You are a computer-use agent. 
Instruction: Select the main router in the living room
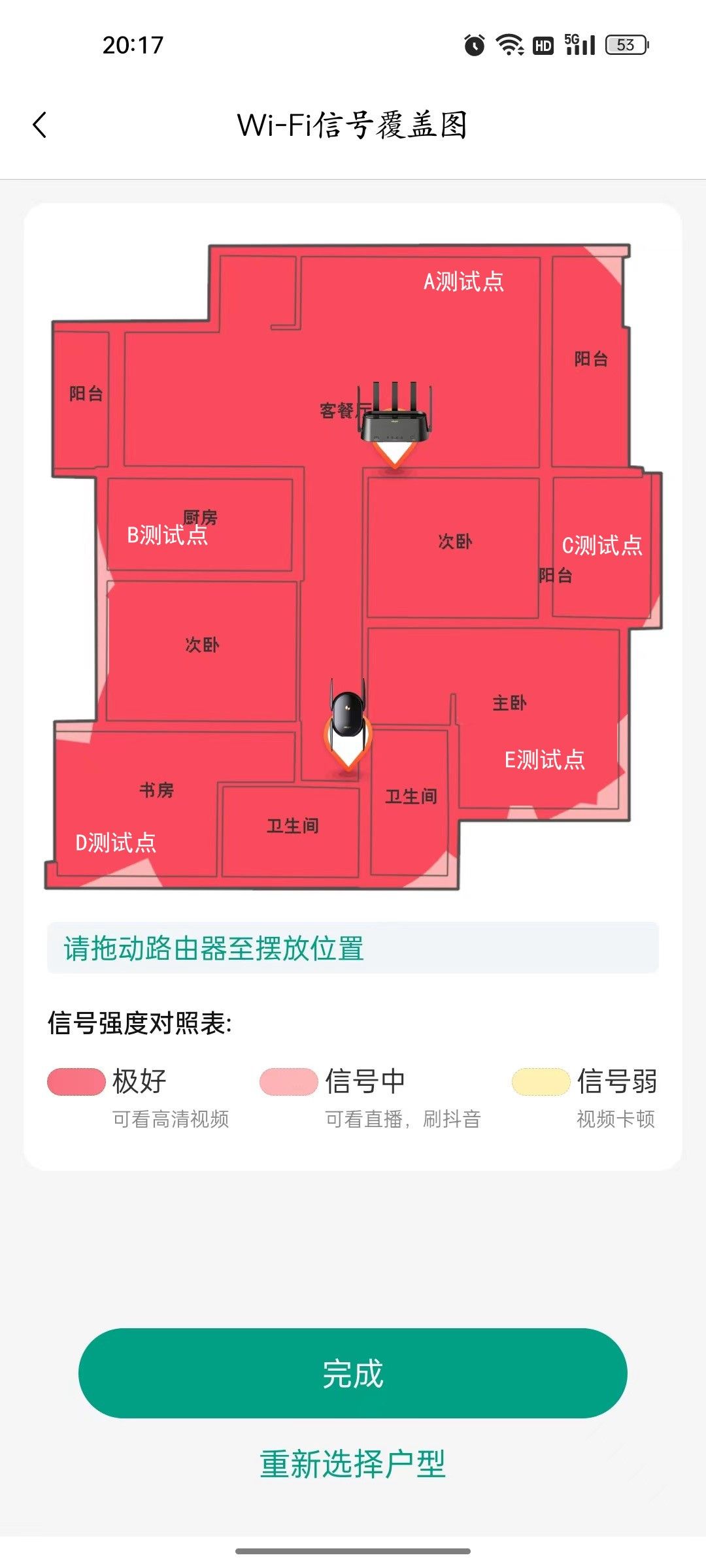(x=395, y=419)
